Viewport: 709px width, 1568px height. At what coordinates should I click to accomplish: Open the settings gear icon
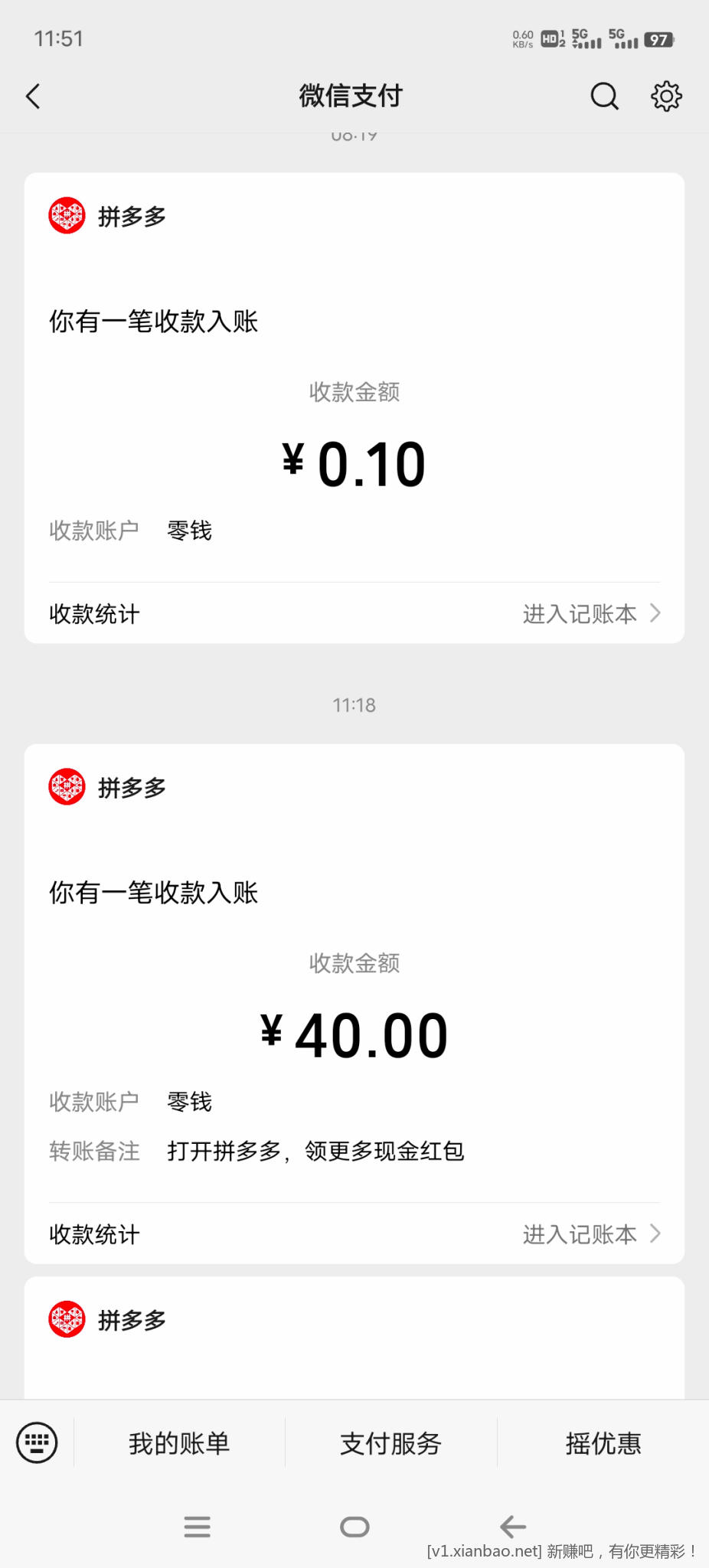tap(666, 96)
